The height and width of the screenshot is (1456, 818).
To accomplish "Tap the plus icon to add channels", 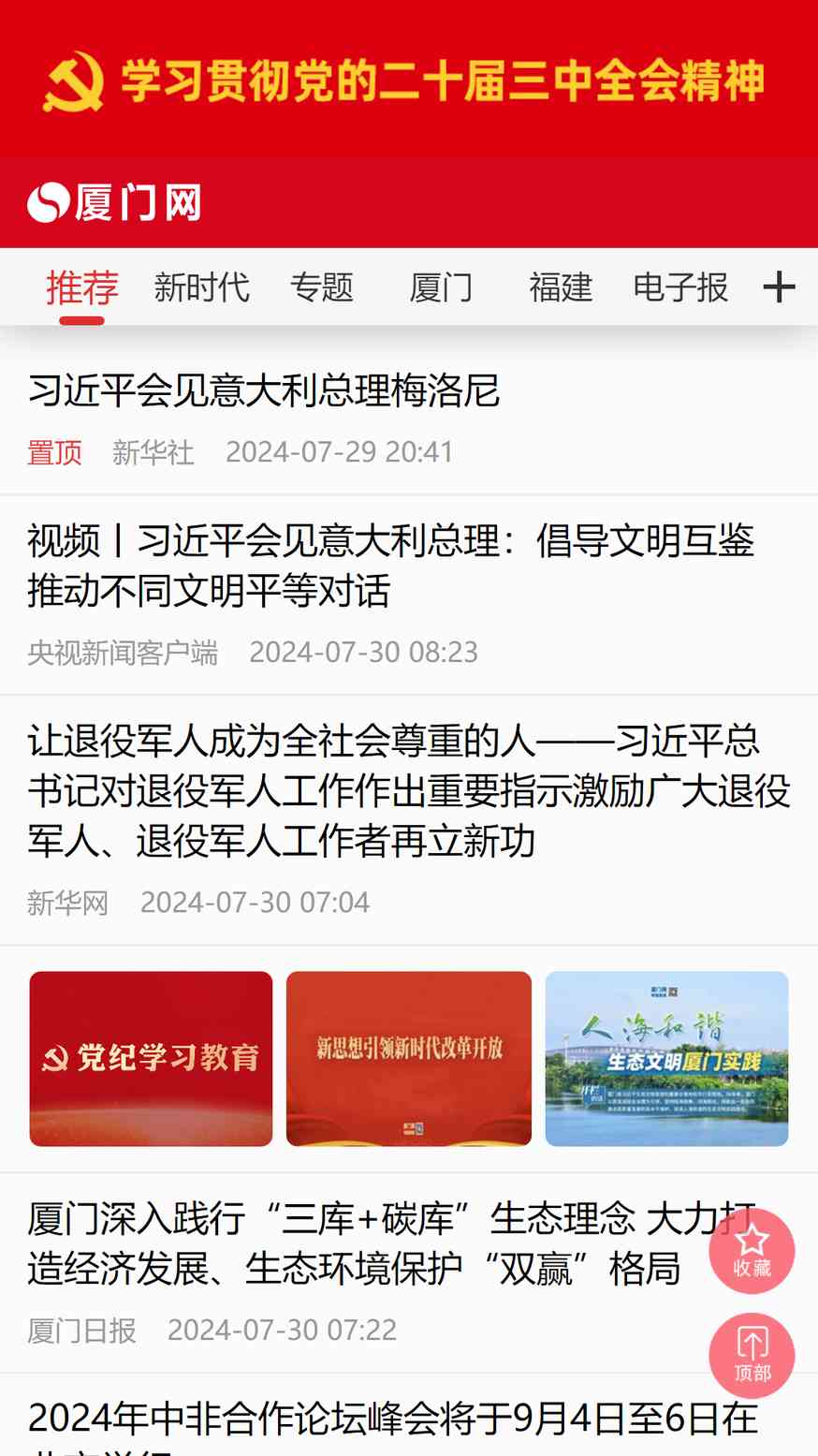I will pos(779,287).
